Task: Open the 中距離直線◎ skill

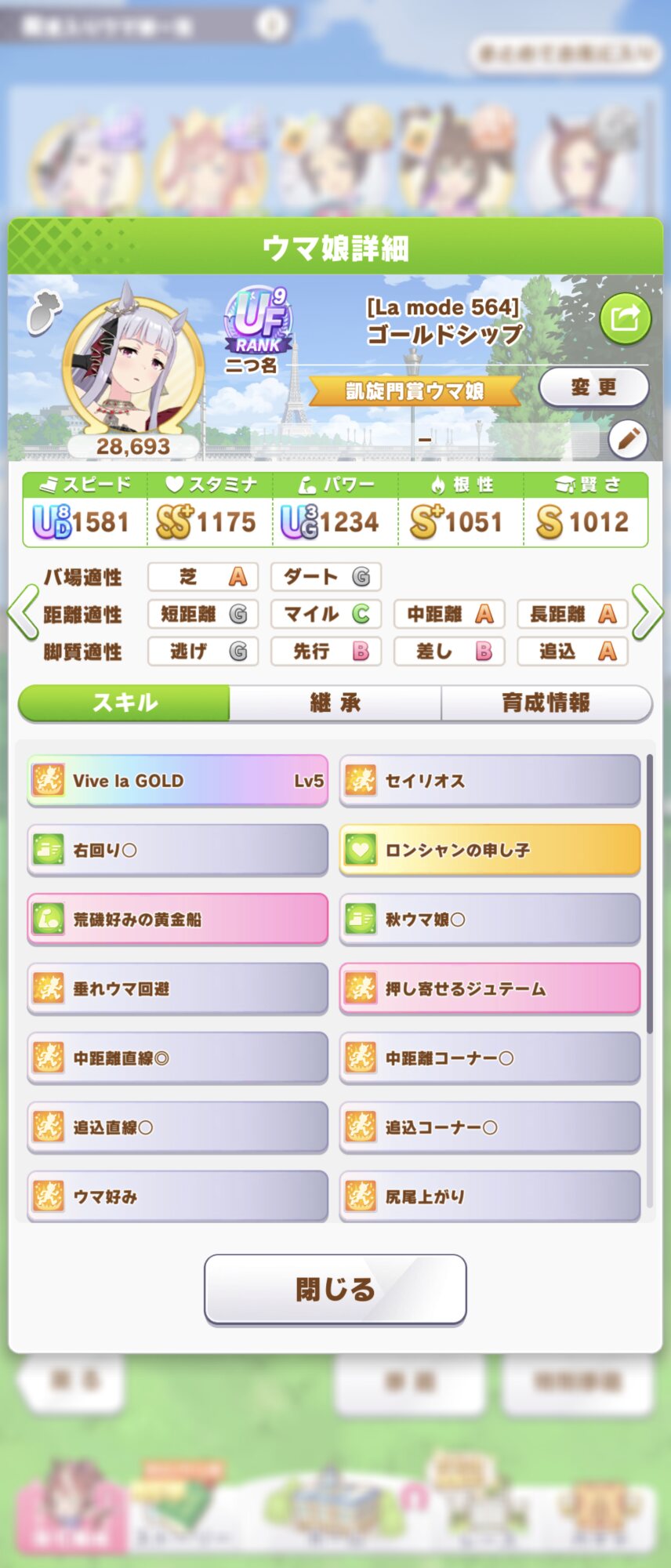Action: pyautogui.click(x=177, y=1058)
